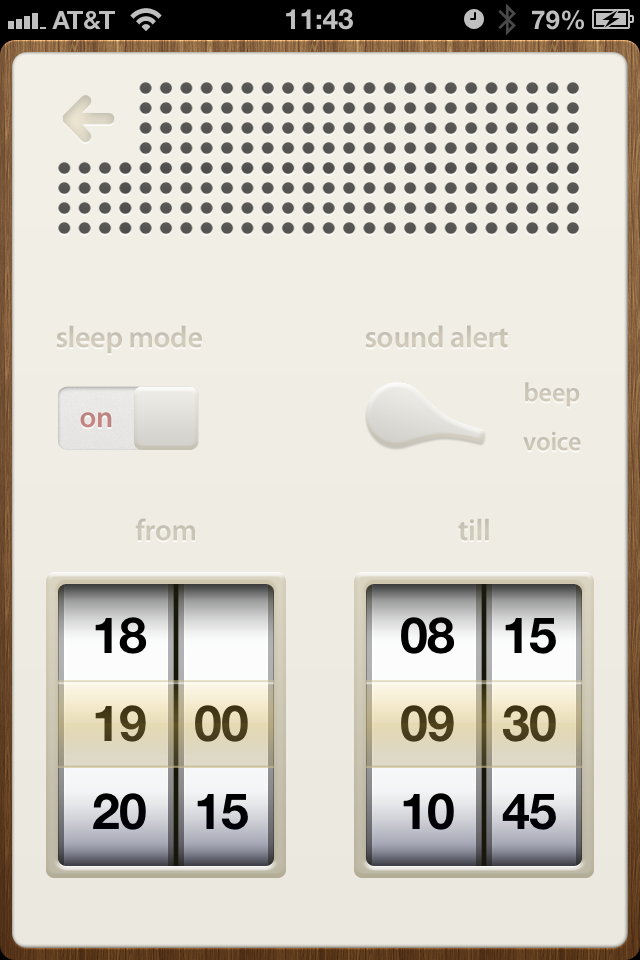Viewport: 640px width, 960px height.
Task: Select hour 18 in the from picker
Action: pos(119,636)
